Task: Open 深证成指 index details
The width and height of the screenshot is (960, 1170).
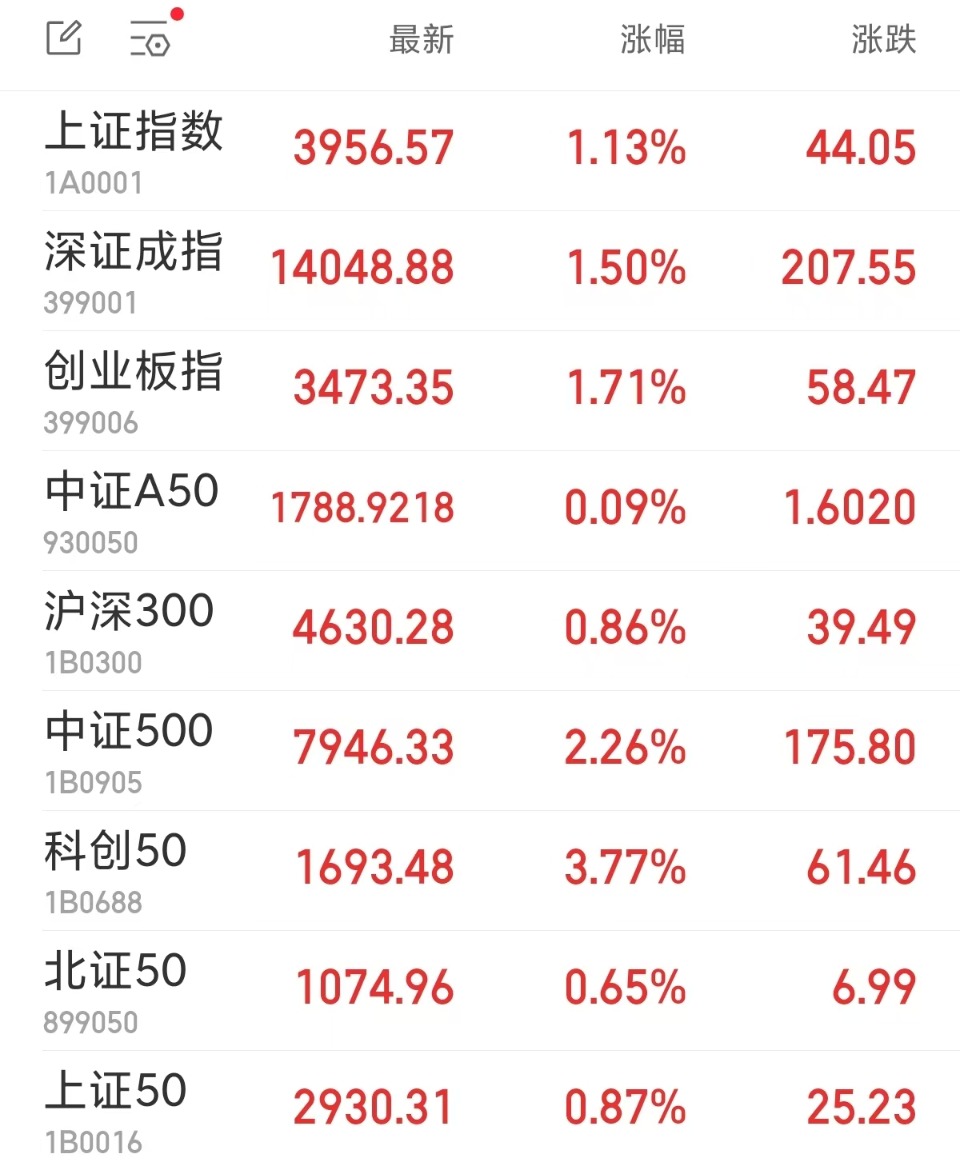Action: (x=480, y=272)
